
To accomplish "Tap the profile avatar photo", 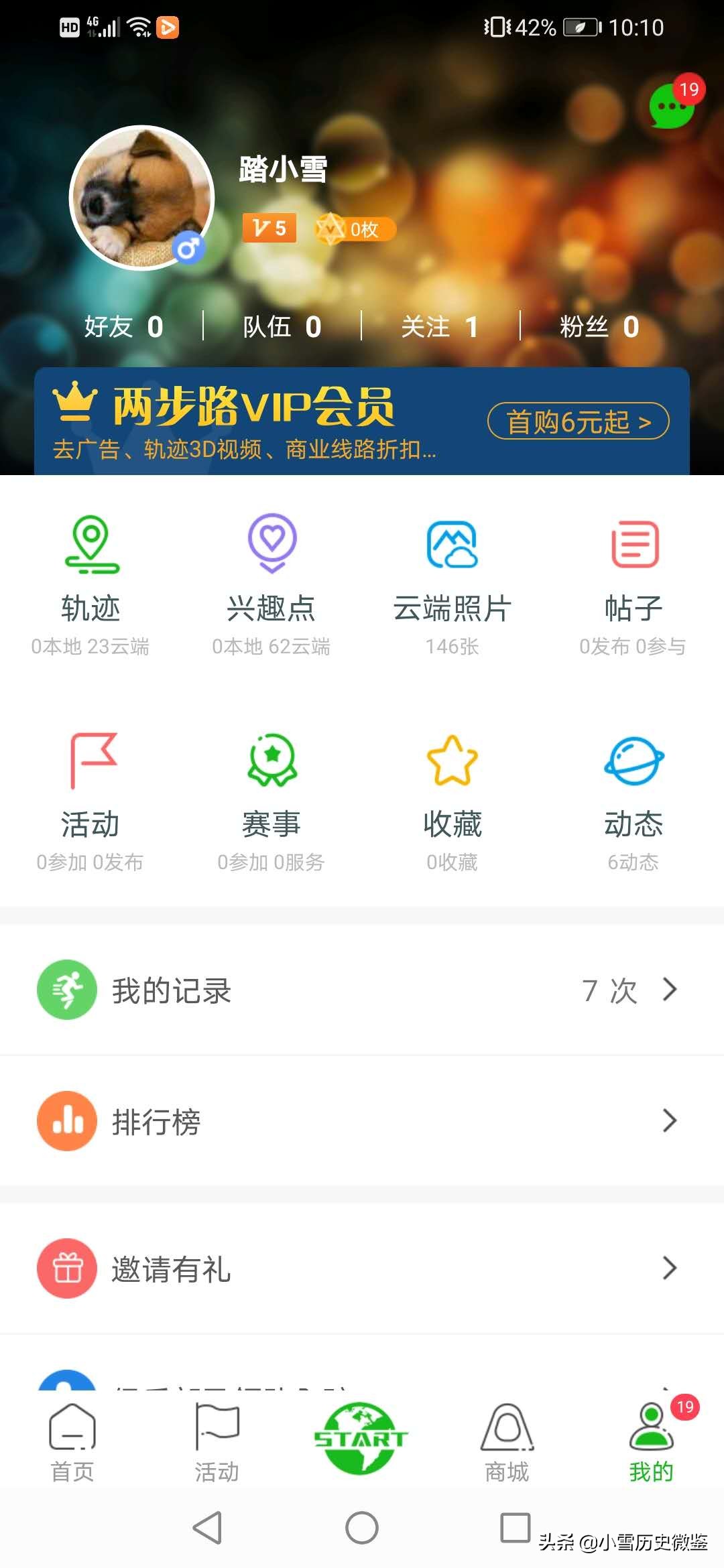I will (141, 198).
